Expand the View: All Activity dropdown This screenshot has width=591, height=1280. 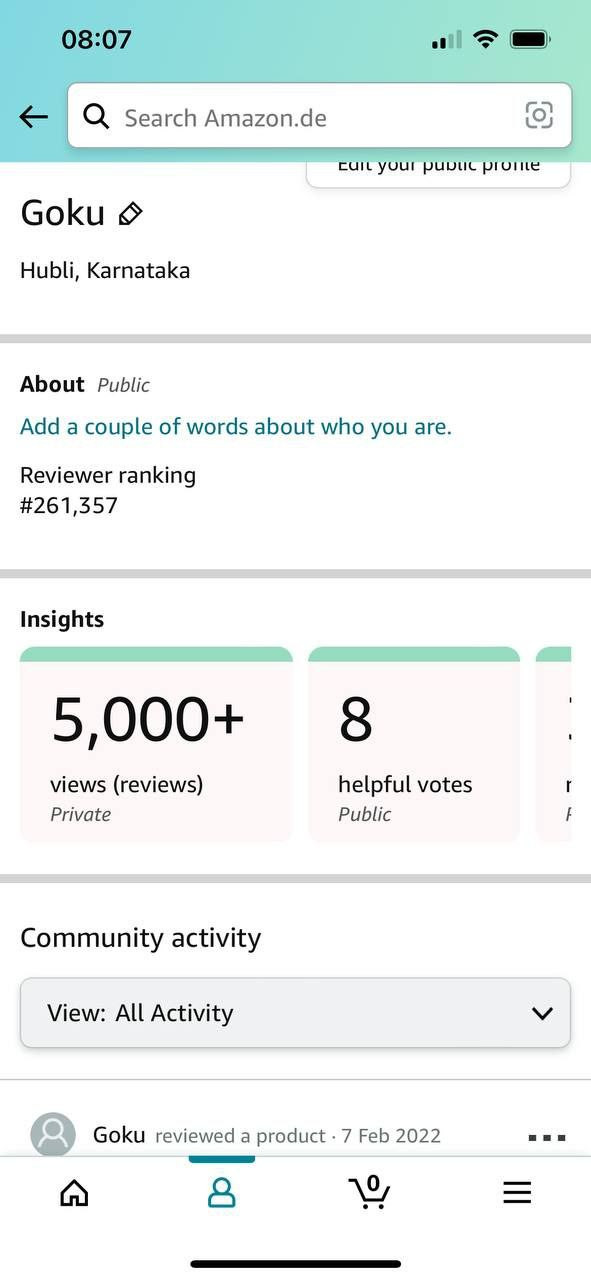(295, 1013)
